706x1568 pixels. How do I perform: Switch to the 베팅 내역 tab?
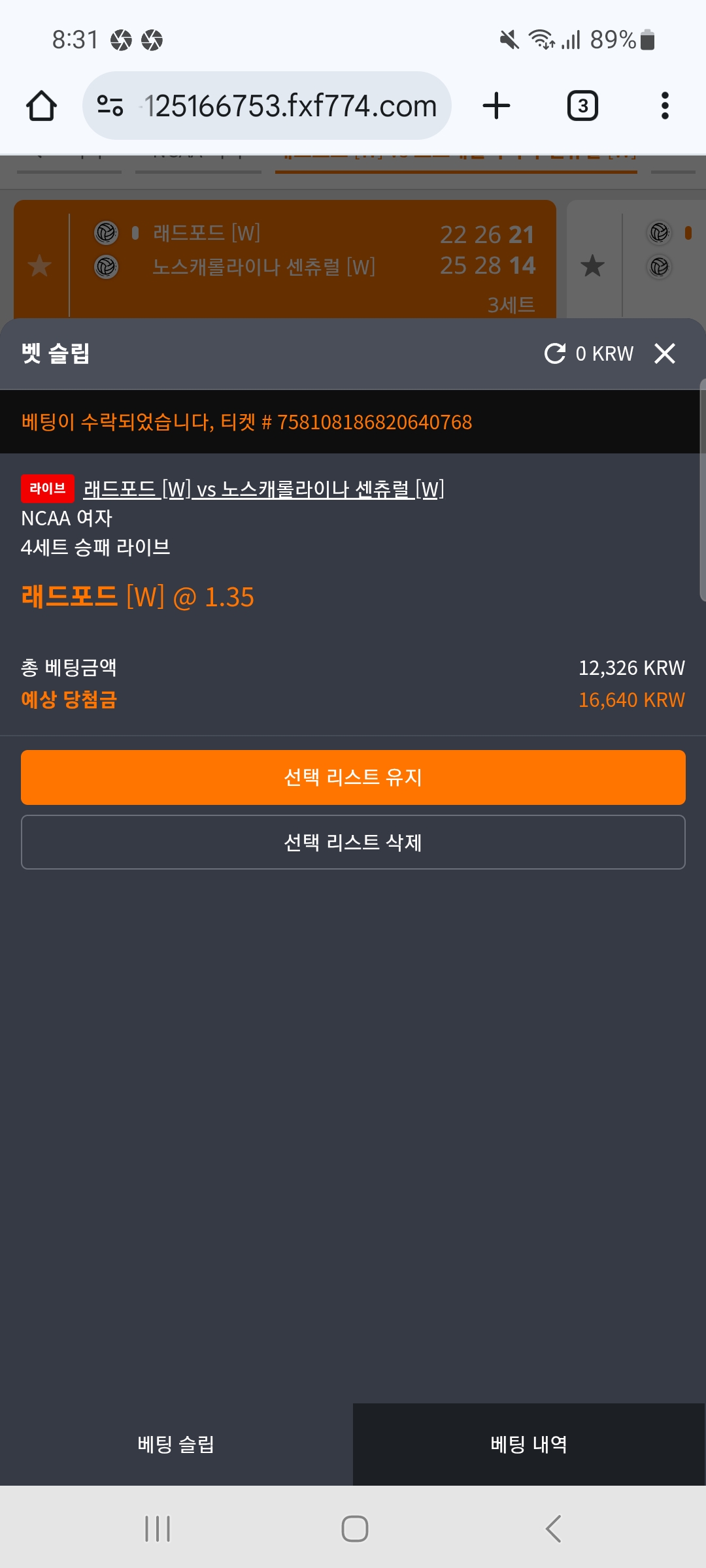pyautogui.click(x=529, y=1444)
